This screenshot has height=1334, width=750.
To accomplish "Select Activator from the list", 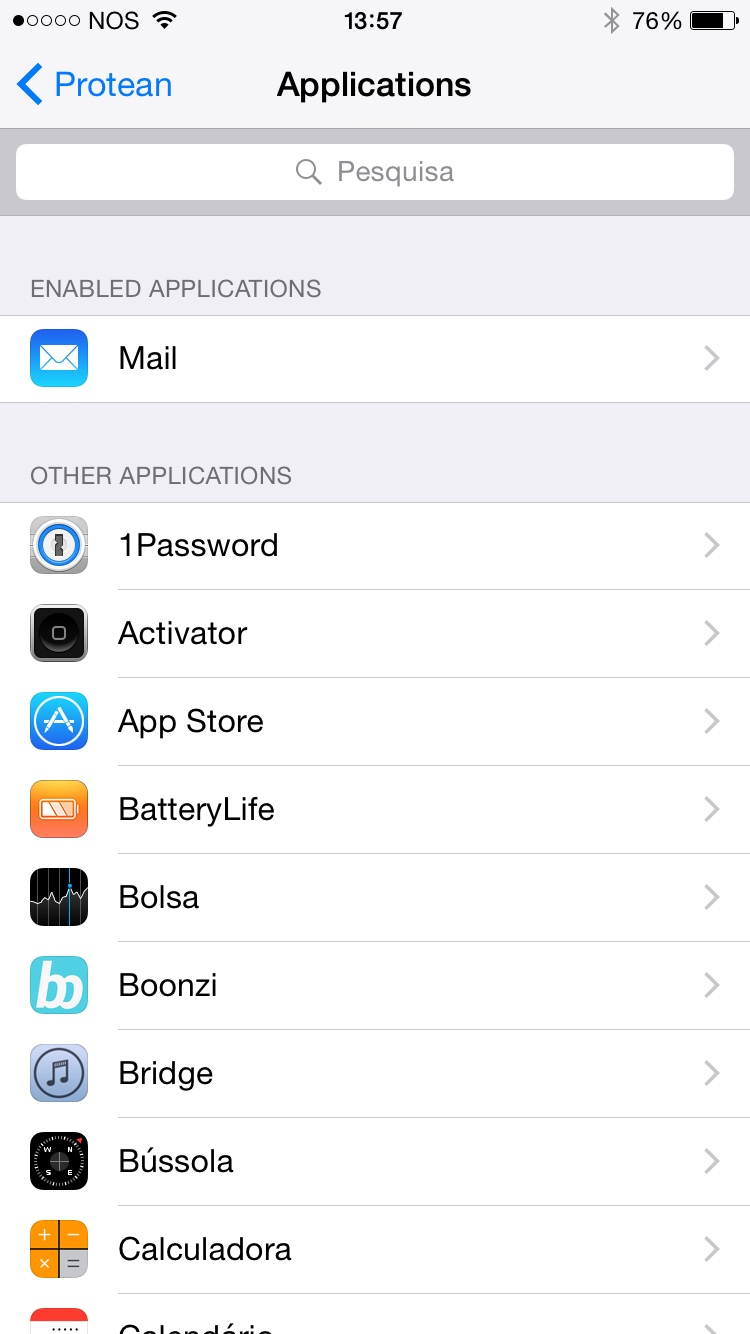I will [375, 634].
